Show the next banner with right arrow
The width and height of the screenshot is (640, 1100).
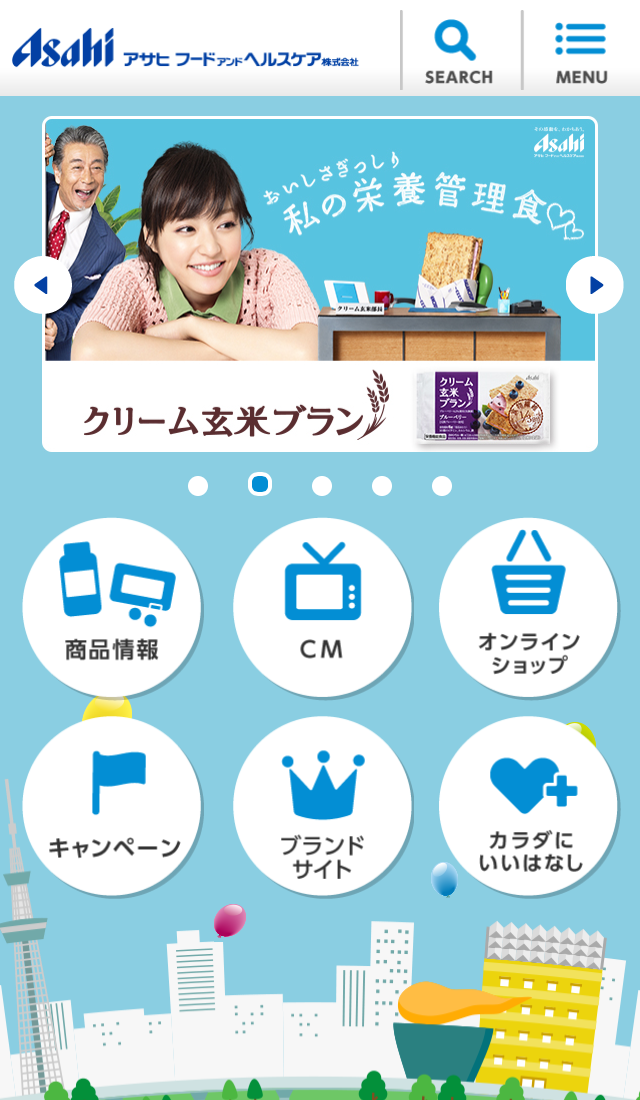point(595,286)
